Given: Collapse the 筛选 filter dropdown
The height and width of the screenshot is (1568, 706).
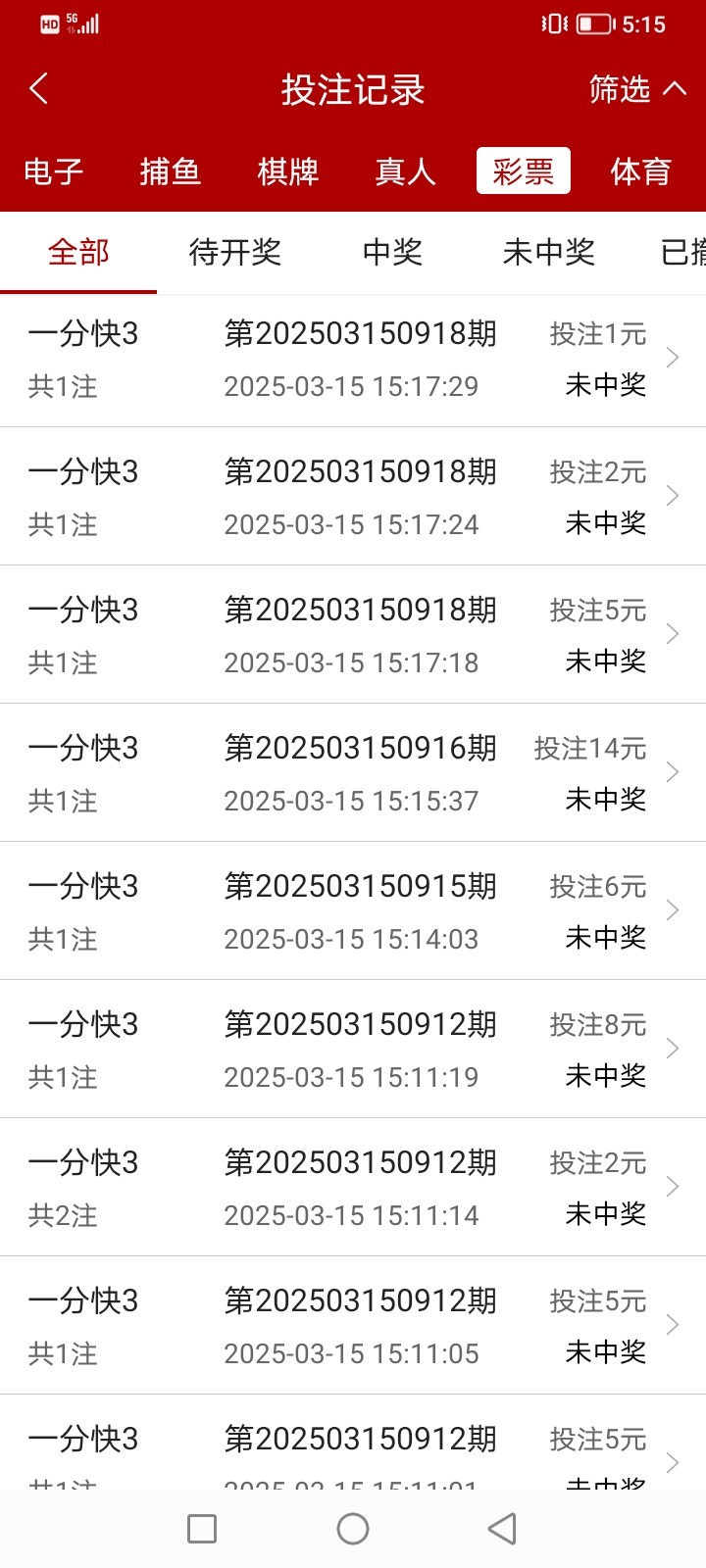Looking at the screenshot, I should point(637,89).
